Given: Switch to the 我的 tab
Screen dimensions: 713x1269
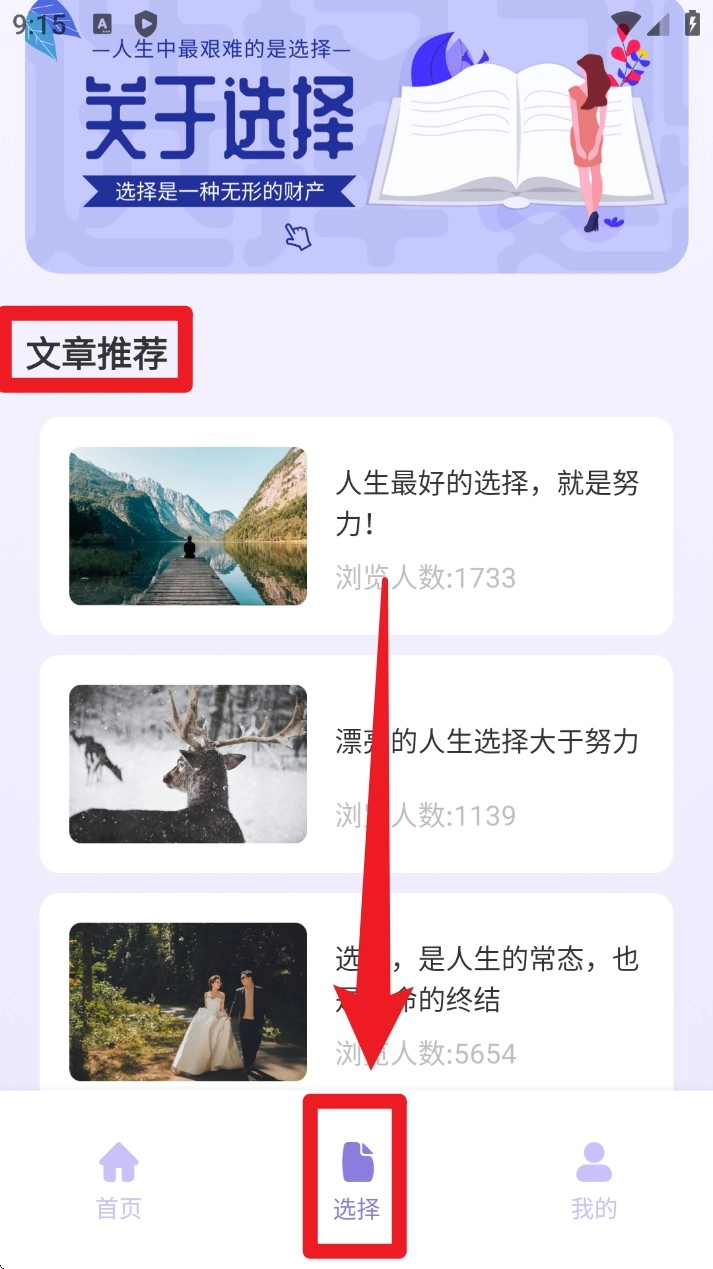Looking at the screenshot, I should click(x=593, y=1180).
